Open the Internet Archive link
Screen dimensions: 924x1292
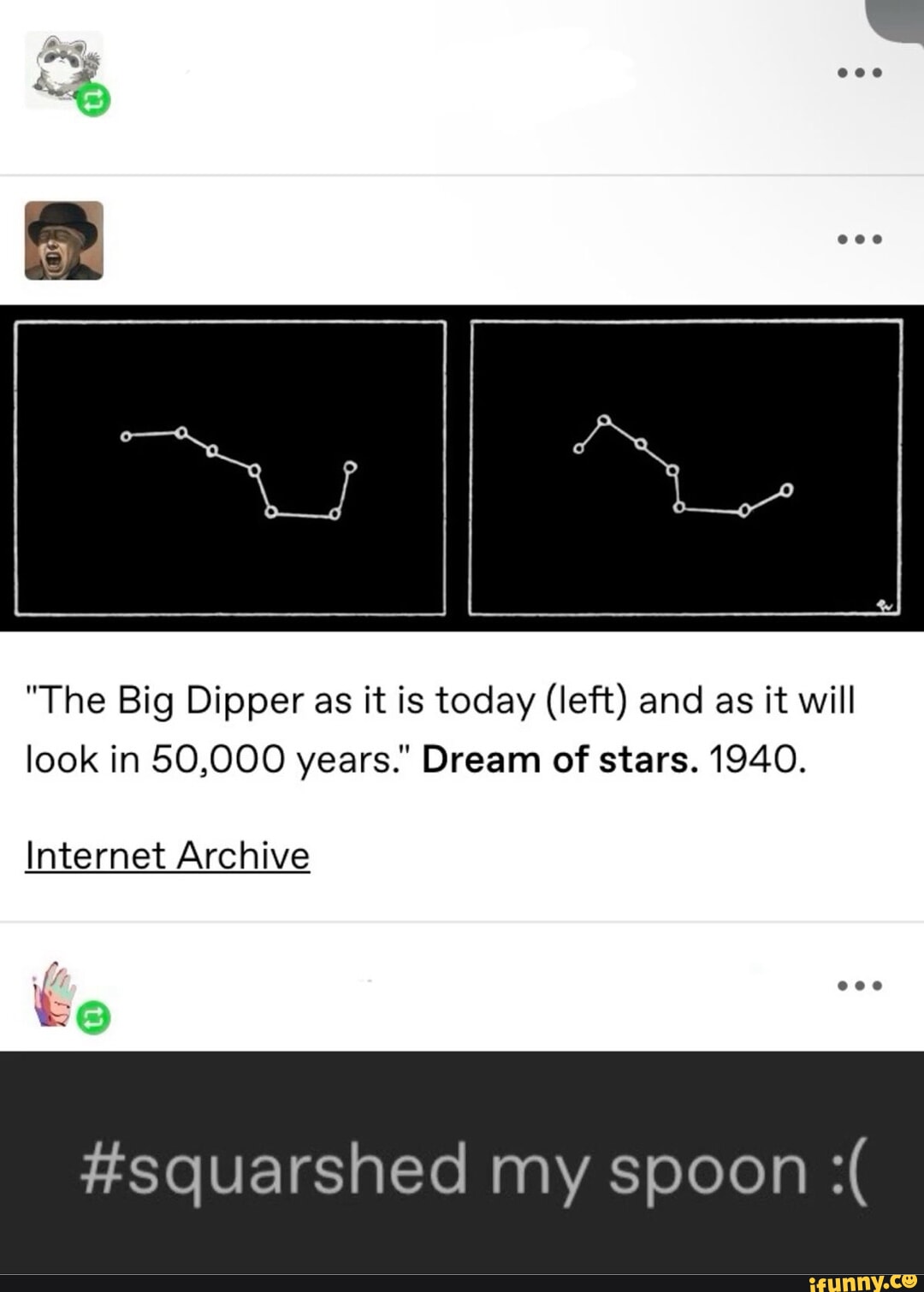coord(168,855)
